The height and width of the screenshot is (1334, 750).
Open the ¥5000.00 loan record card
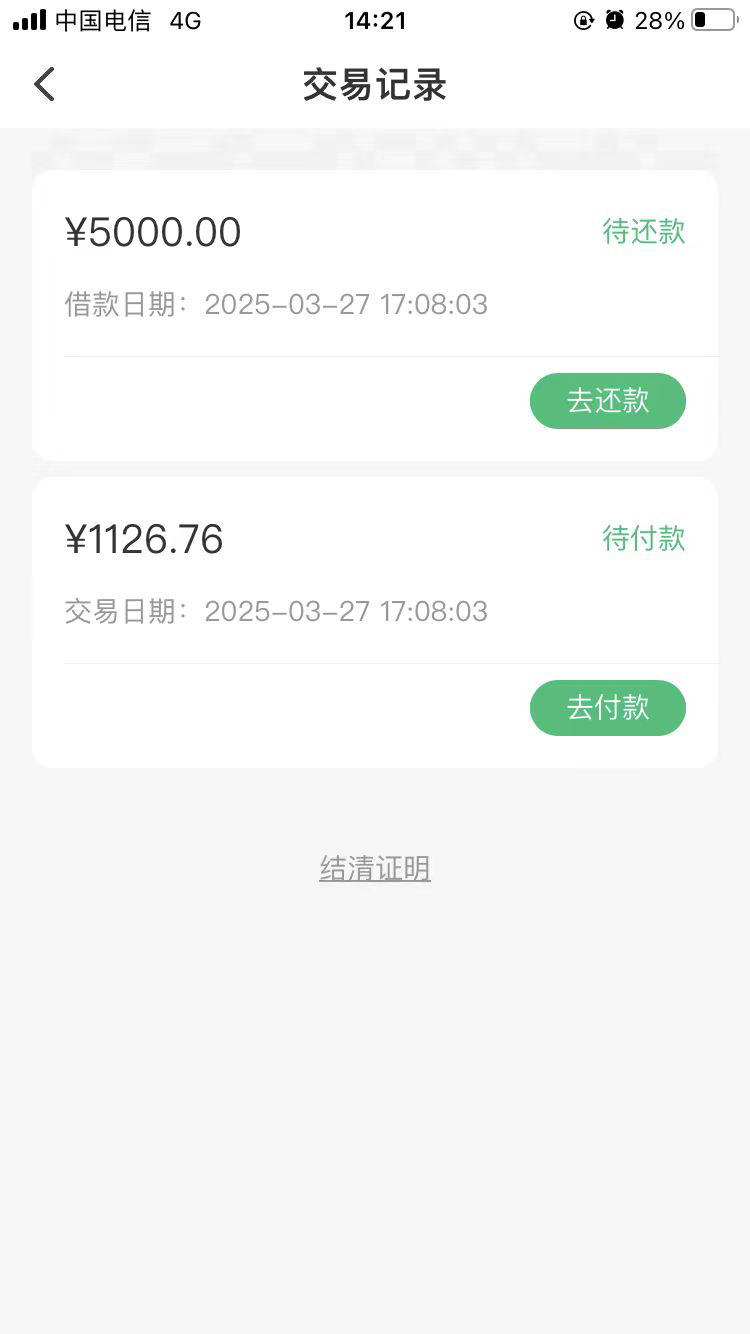375,315
